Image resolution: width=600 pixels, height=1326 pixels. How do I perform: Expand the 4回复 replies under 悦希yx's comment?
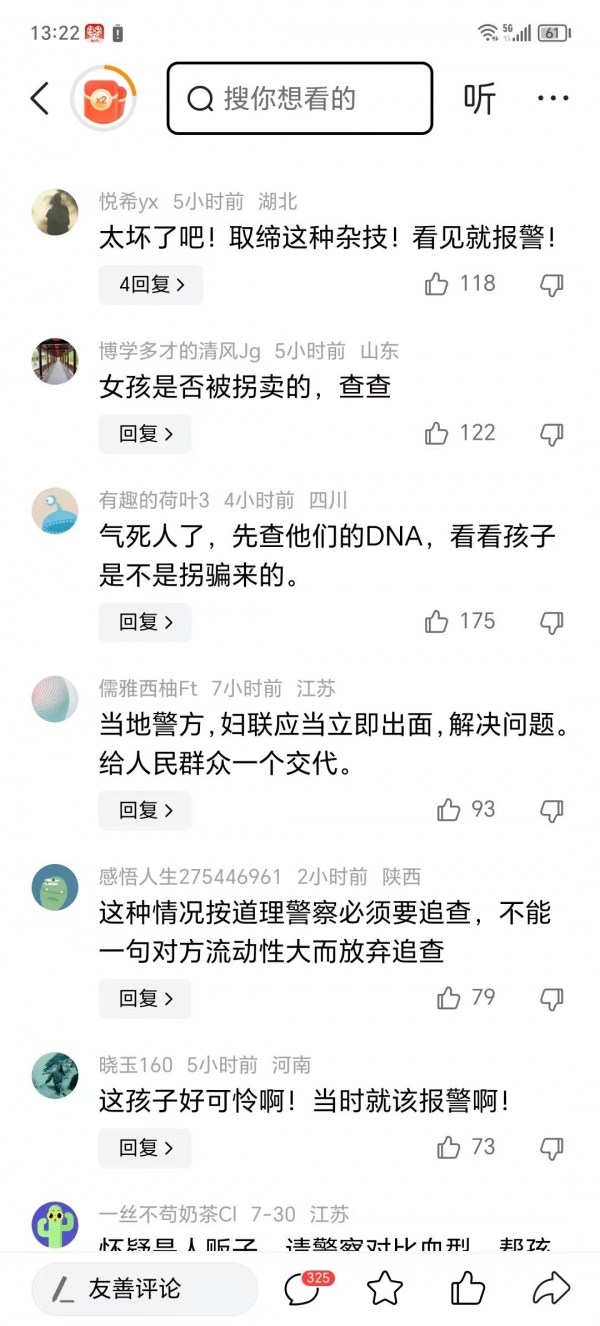(151, 285)
